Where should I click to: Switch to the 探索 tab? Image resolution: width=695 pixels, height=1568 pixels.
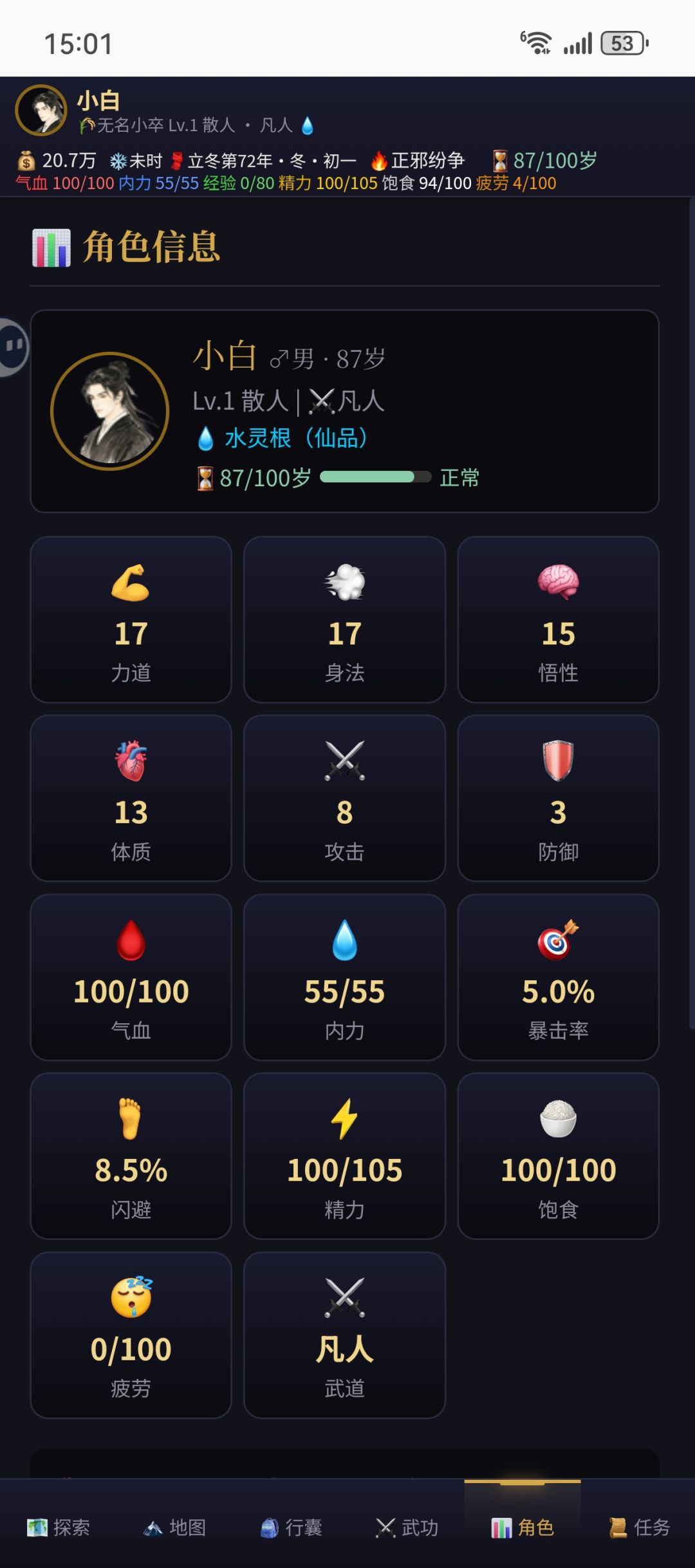click(x=58, y=1527)
